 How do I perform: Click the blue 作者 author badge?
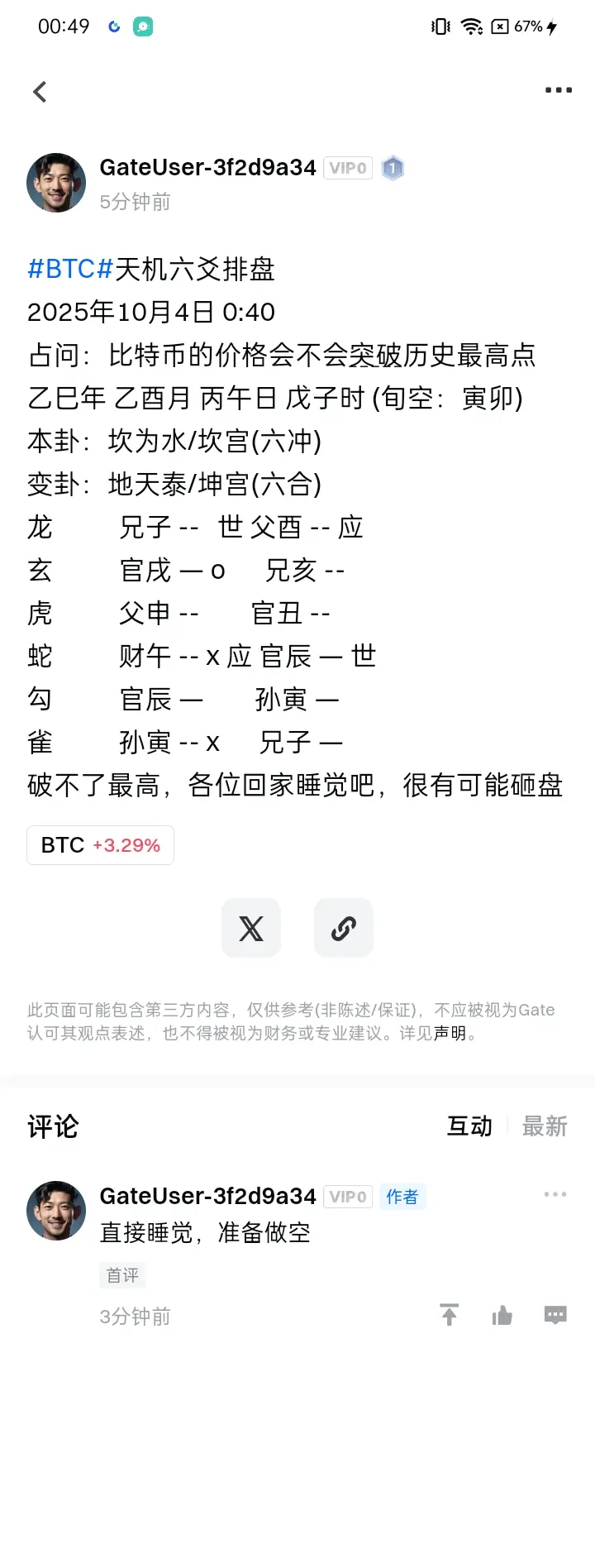pos(402,1197)
